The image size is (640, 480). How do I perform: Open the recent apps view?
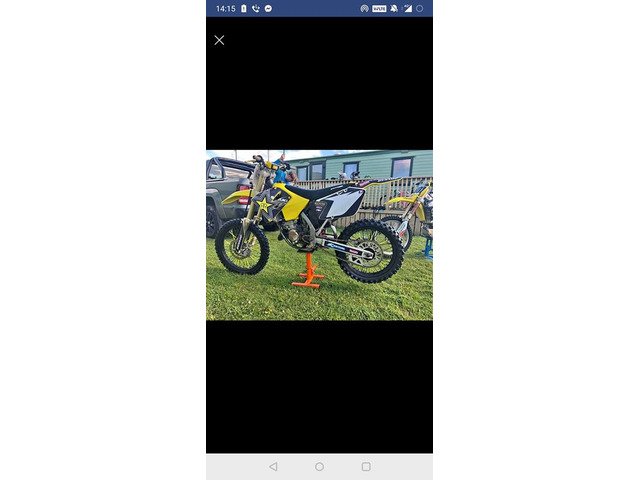click(366, 466)
